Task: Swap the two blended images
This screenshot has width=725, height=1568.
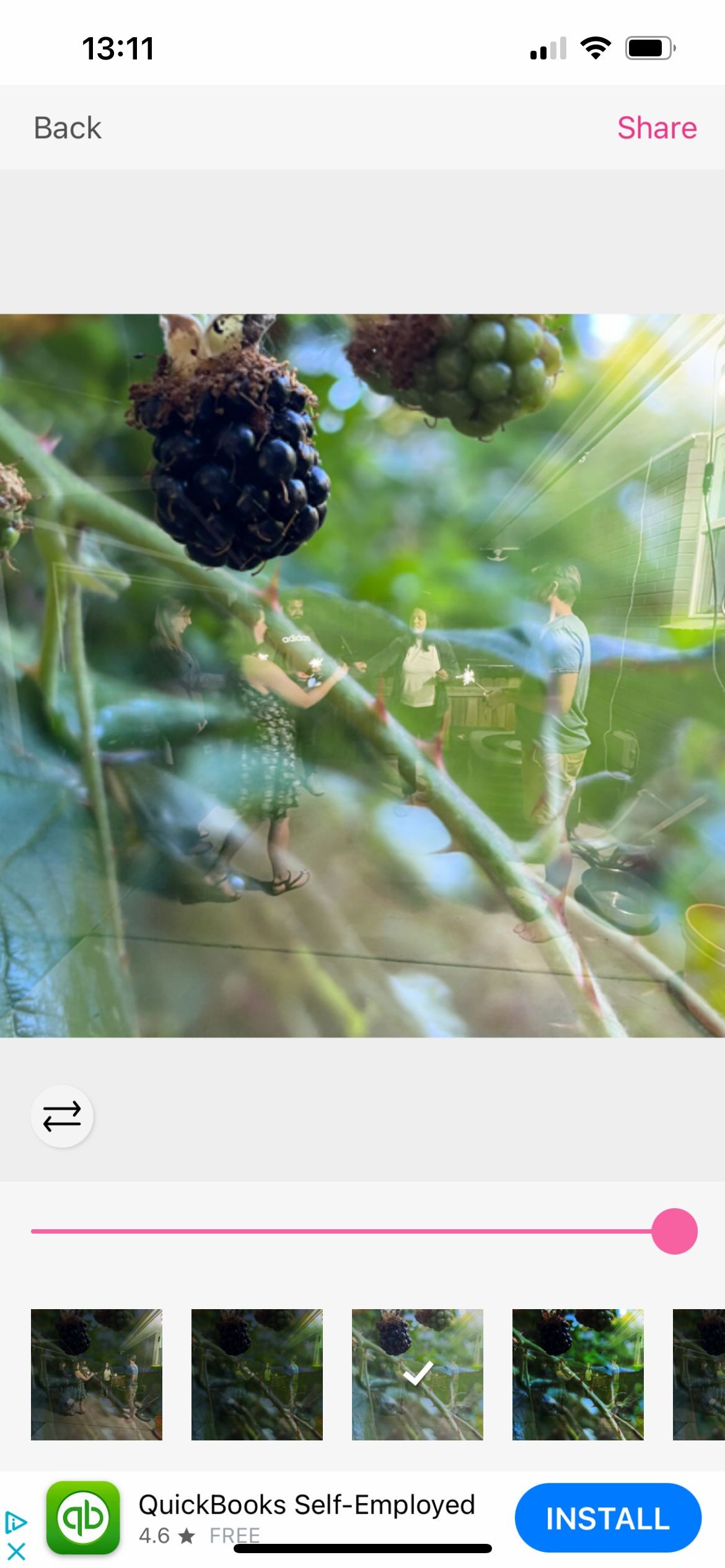Action: 62,1117
